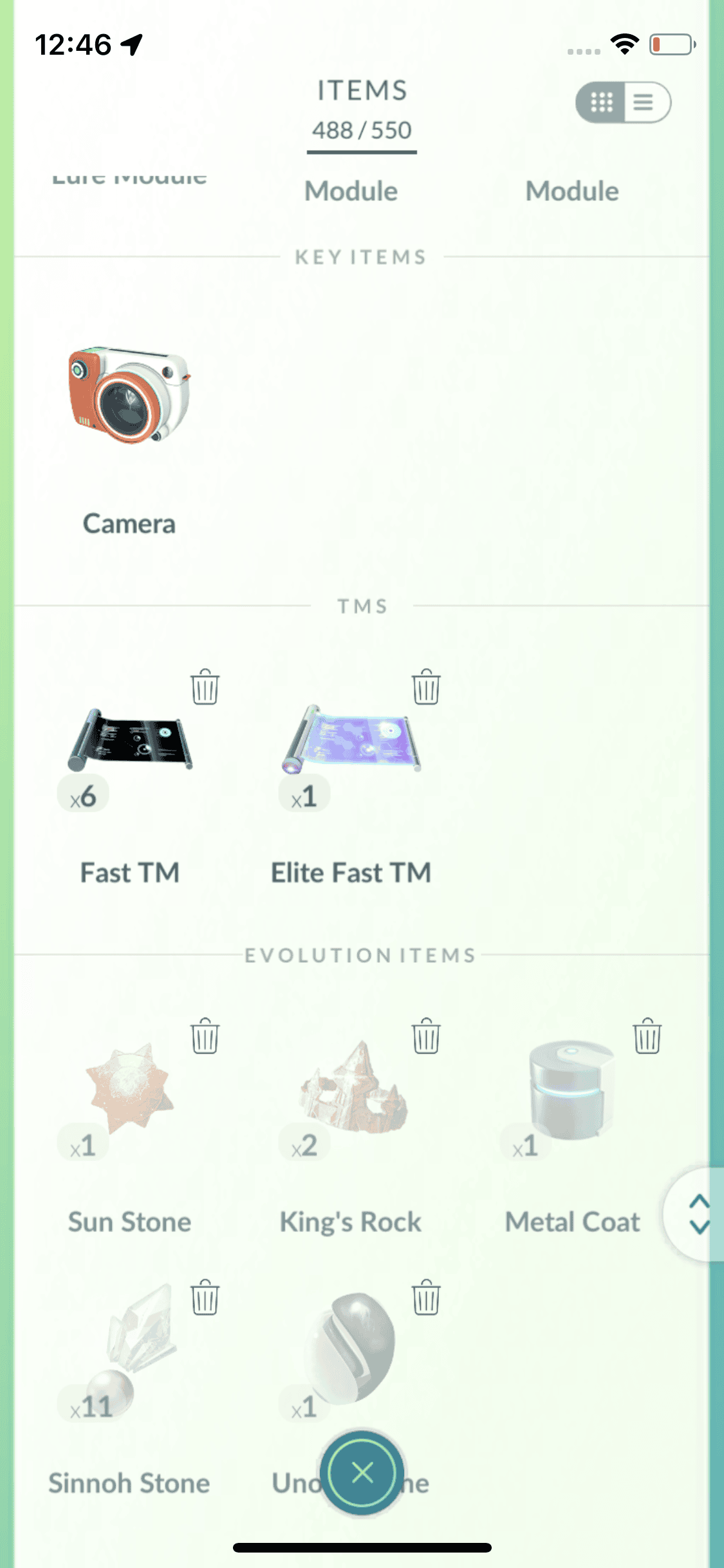Open the King's Rock item
Screen dimensions: 724x1568
[x=351, y=1089]
